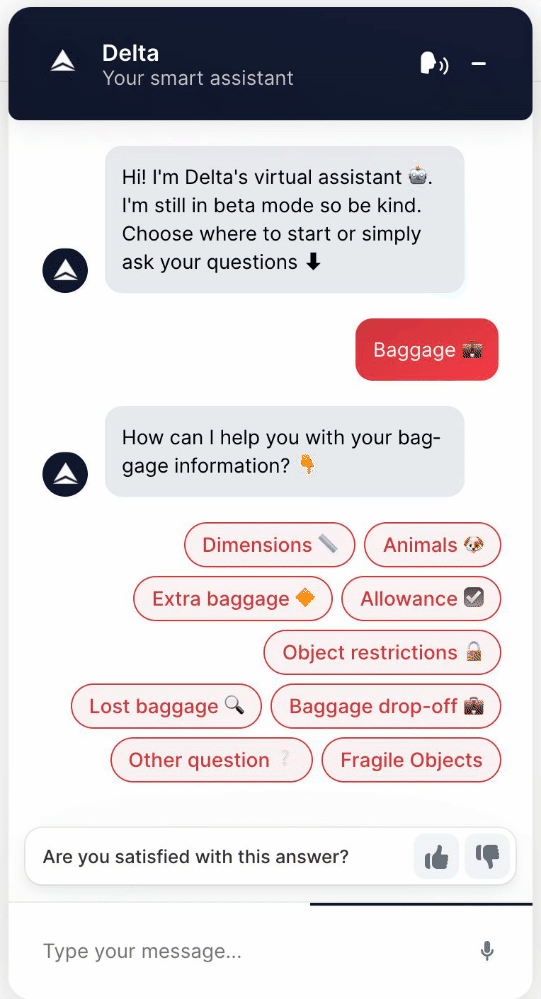Tap the microphone for voice input
This screenshot has height=999, width=541.
tap(487, 951)
